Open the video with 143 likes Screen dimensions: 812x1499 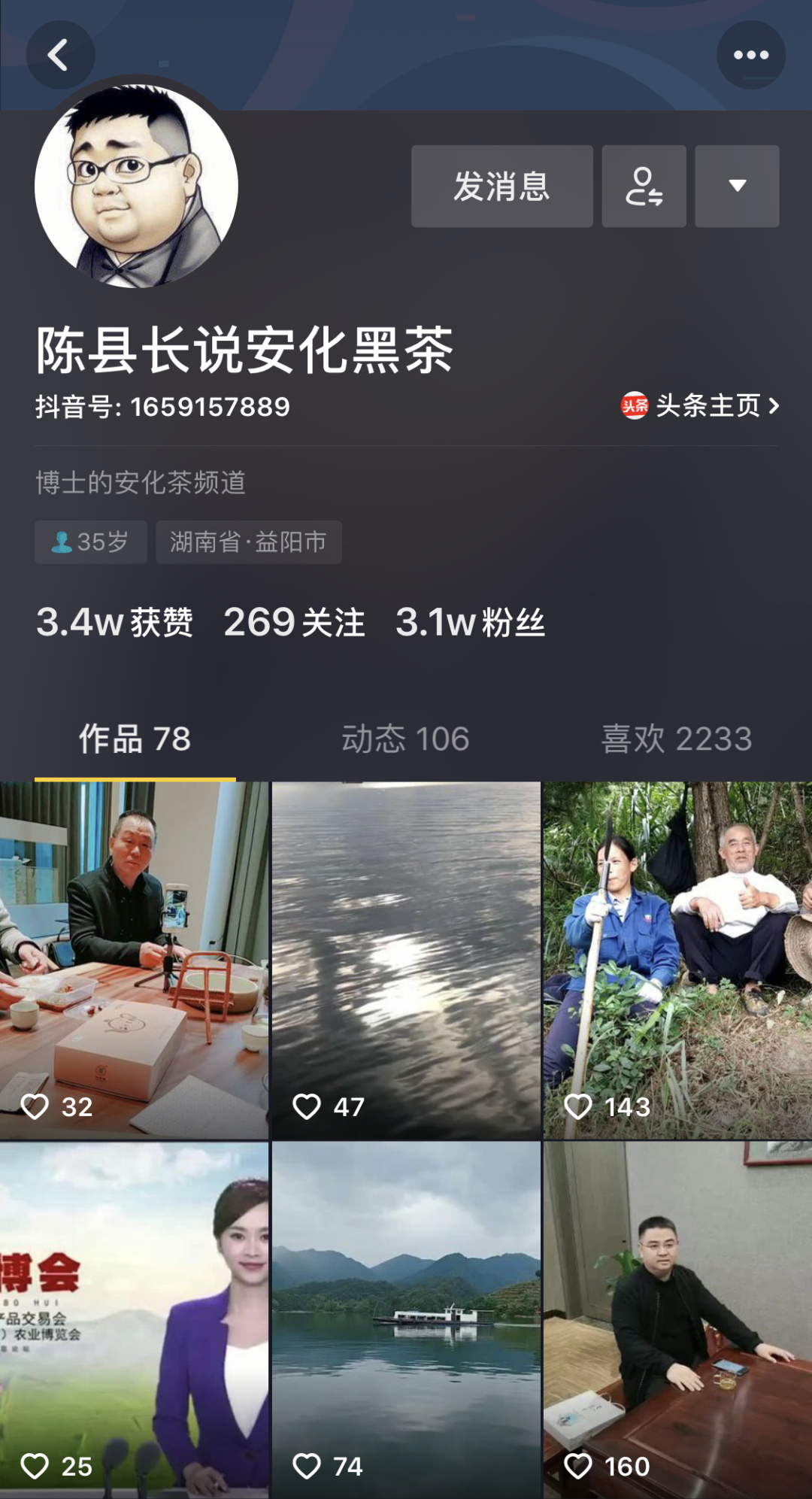pos(677,960)
